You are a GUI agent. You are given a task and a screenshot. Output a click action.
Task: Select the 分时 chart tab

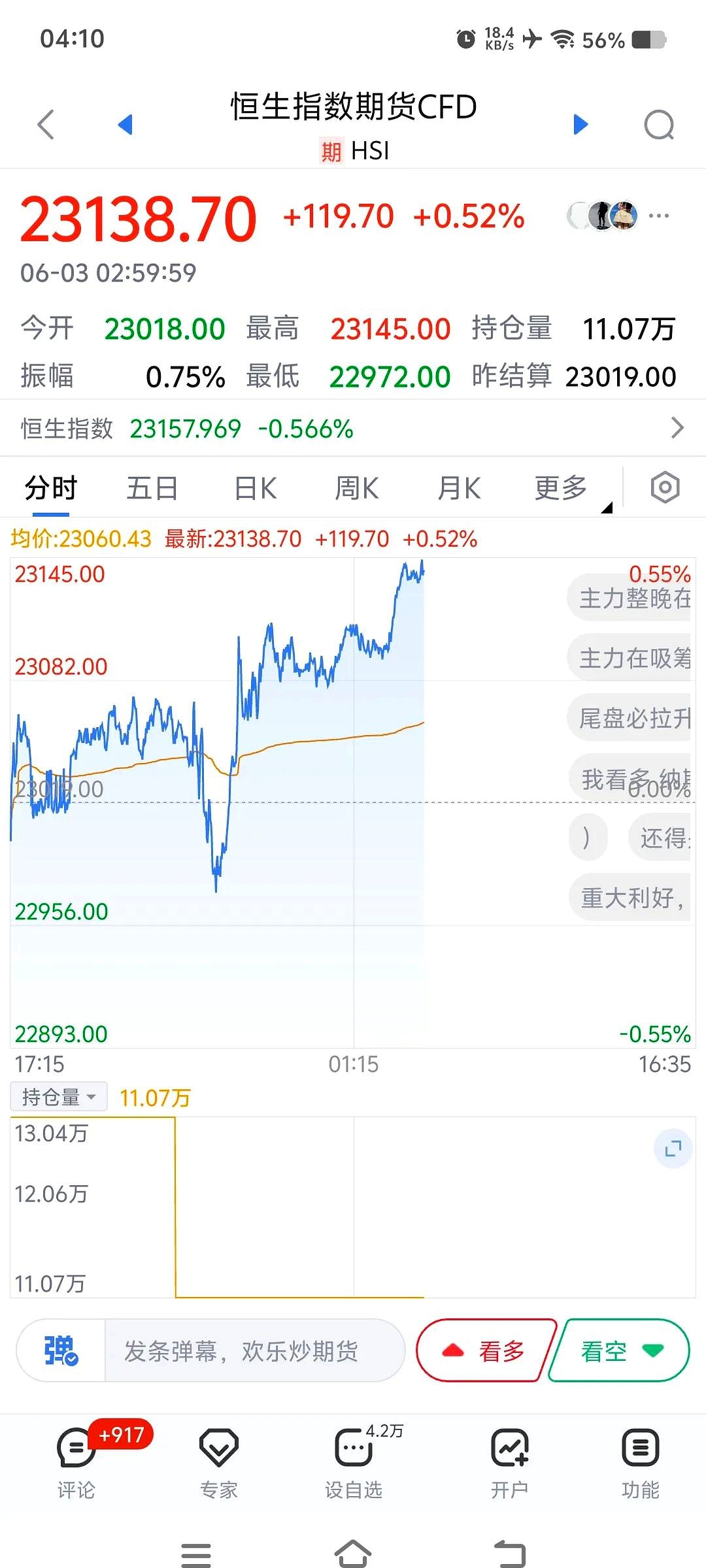coord(51,488)
